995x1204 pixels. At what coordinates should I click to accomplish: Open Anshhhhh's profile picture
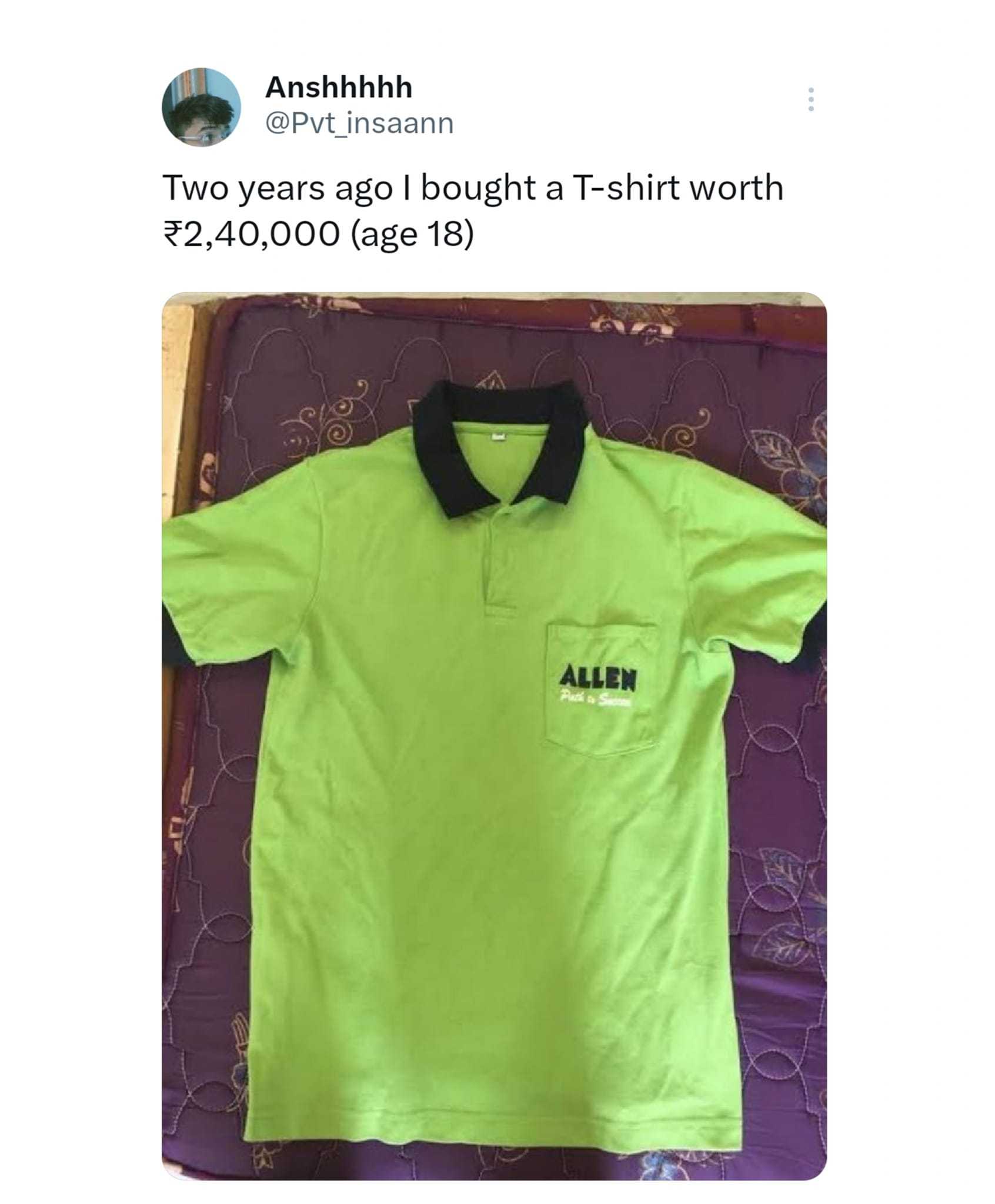[x=201, y=107]
